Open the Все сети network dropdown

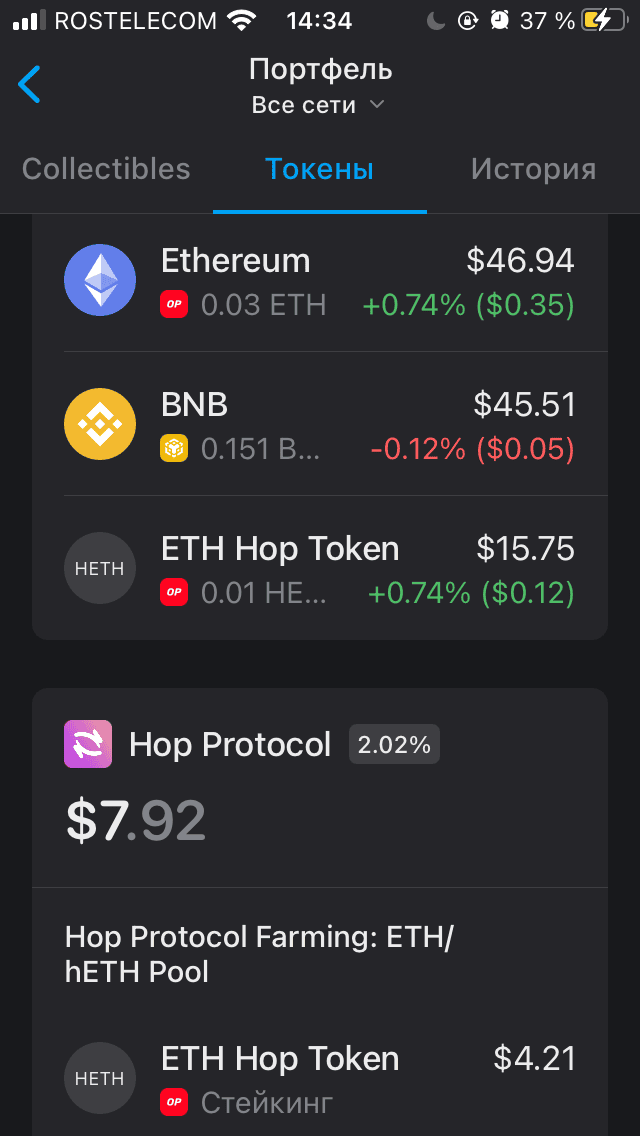click(x=317, y=105)
